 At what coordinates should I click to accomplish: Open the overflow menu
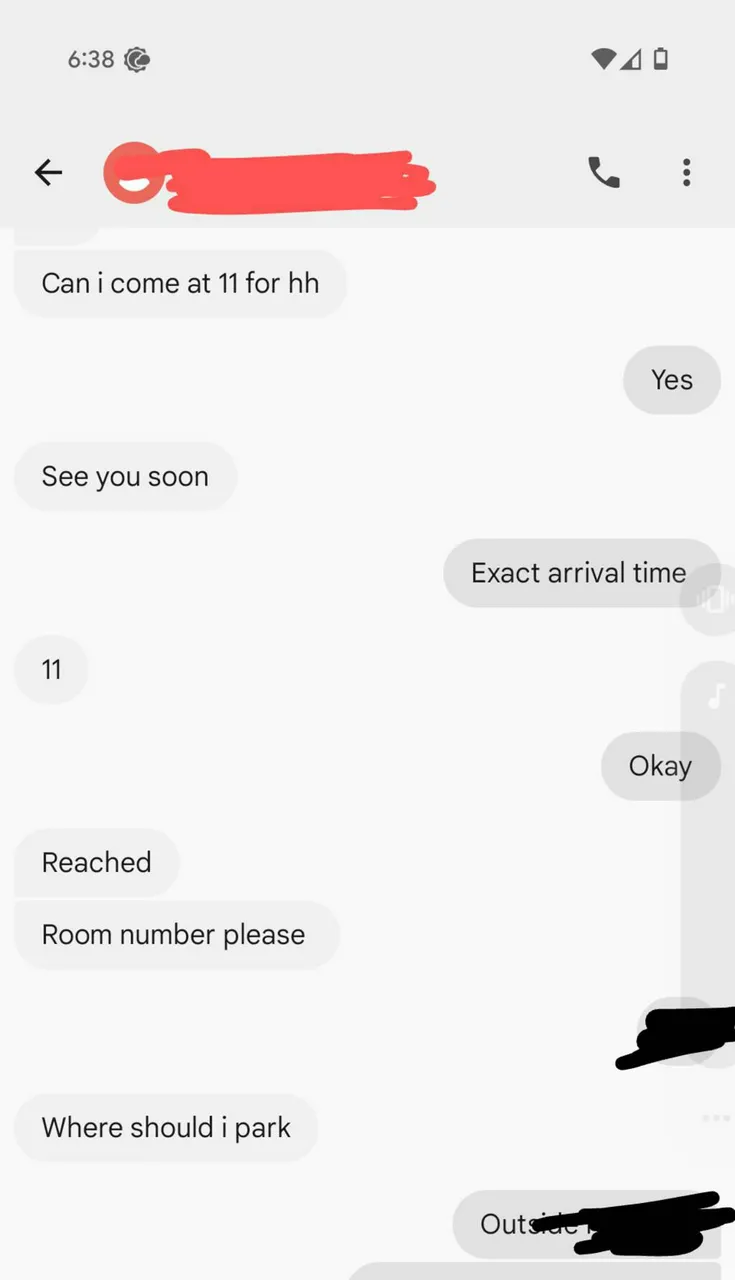686,173
